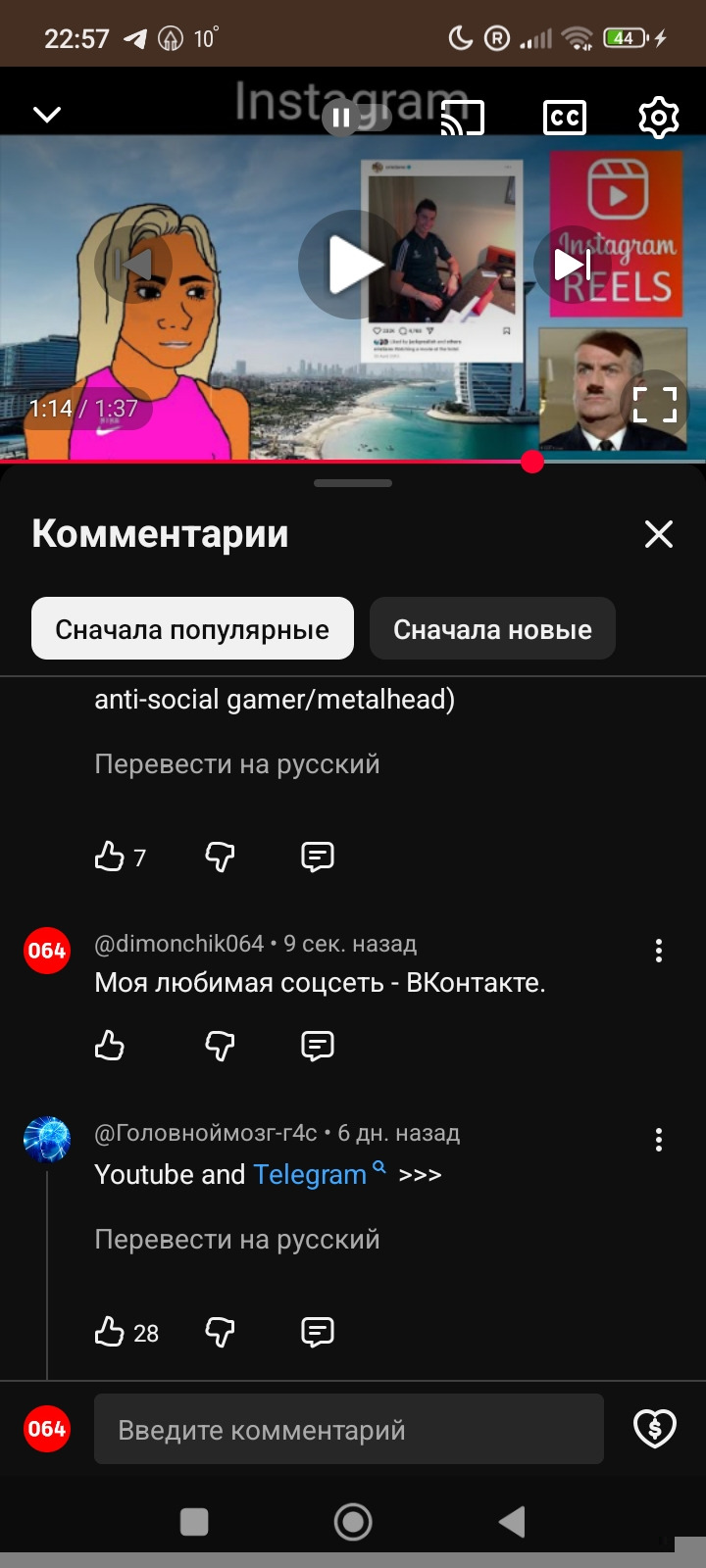
Task: Cast the video to another device
Action: click(463, 118)
